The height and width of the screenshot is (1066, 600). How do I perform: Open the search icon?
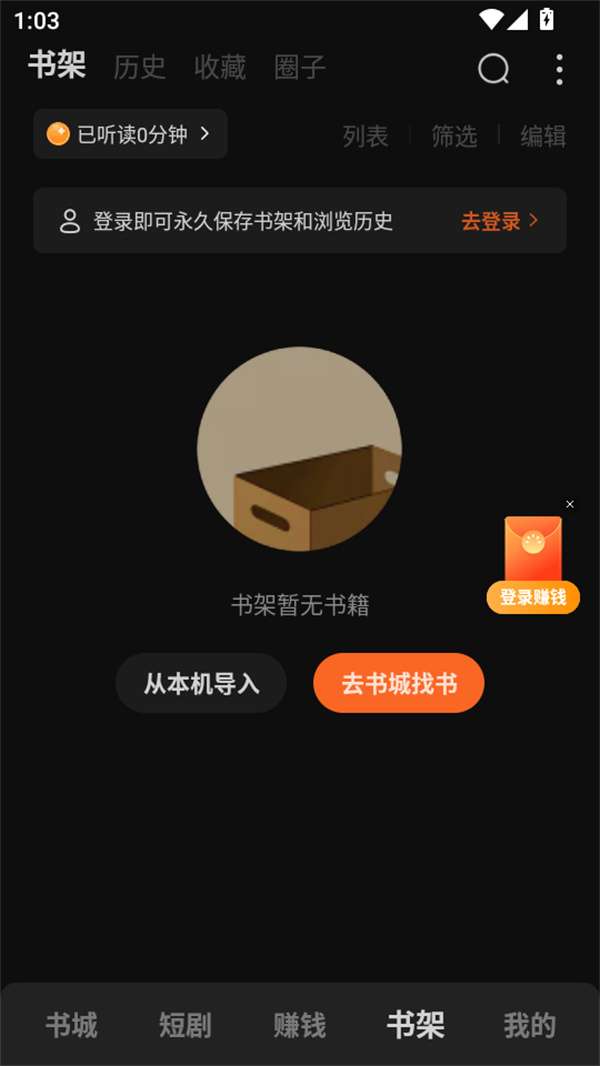(x=493, y=69)
